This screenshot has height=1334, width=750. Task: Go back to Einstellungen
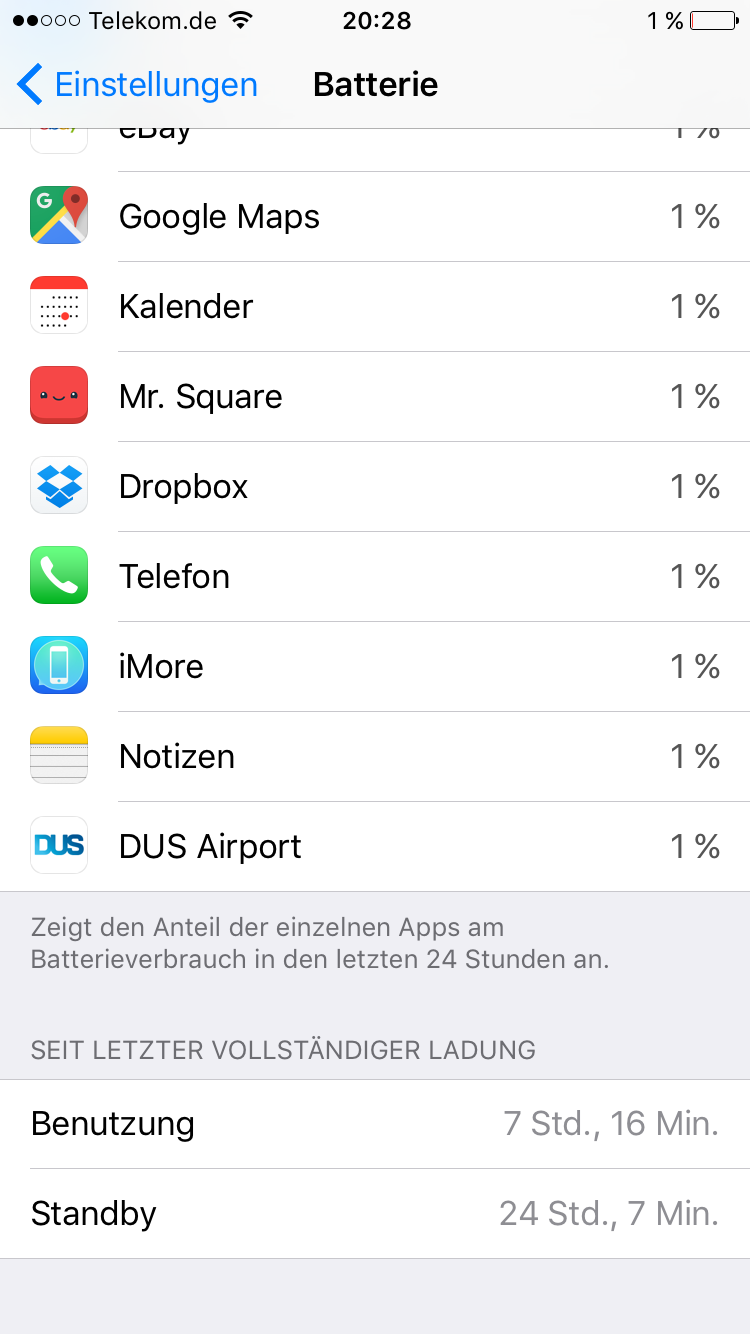click(137, 85)
